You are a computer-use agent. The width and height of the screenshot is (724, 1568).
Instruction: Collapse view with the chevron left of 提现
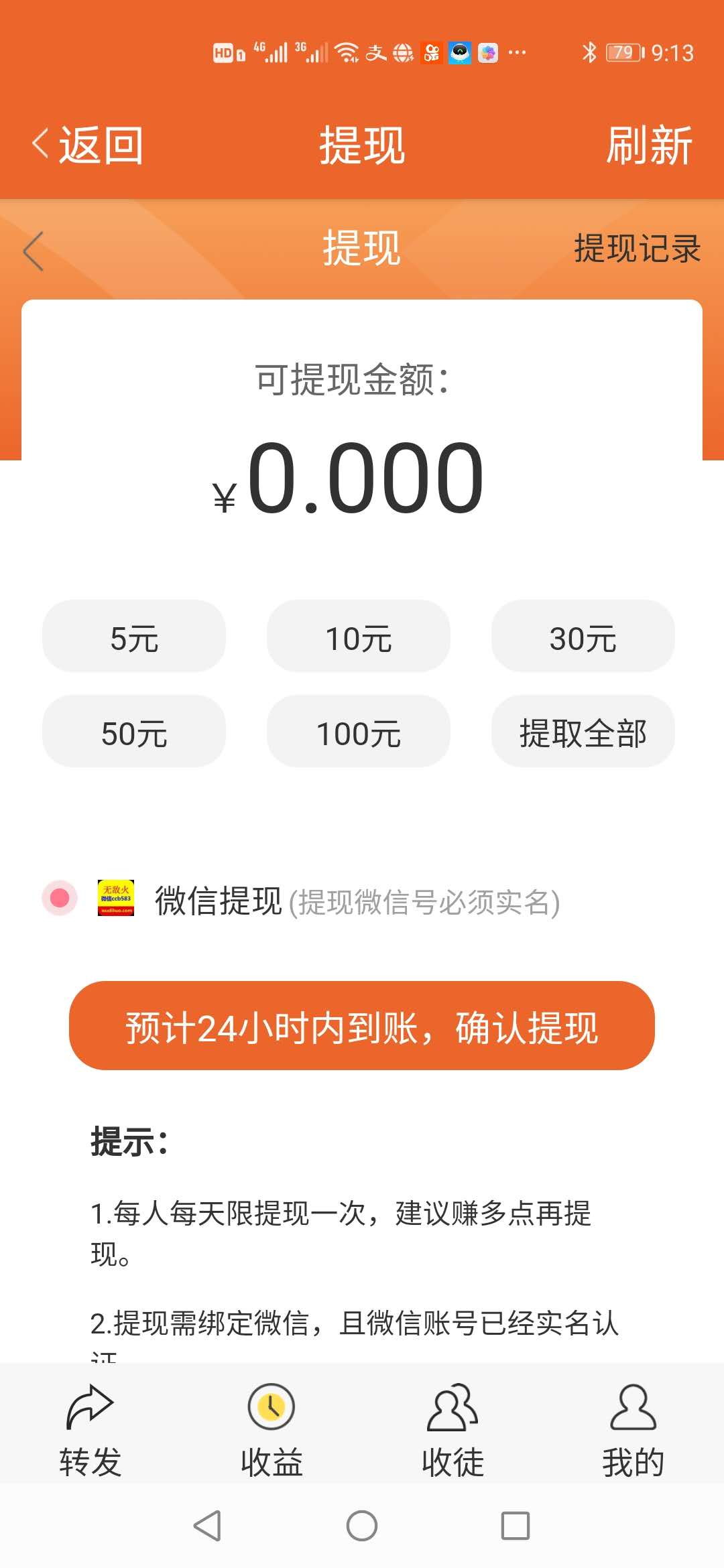pyautogui.click(x=34, y=250)
